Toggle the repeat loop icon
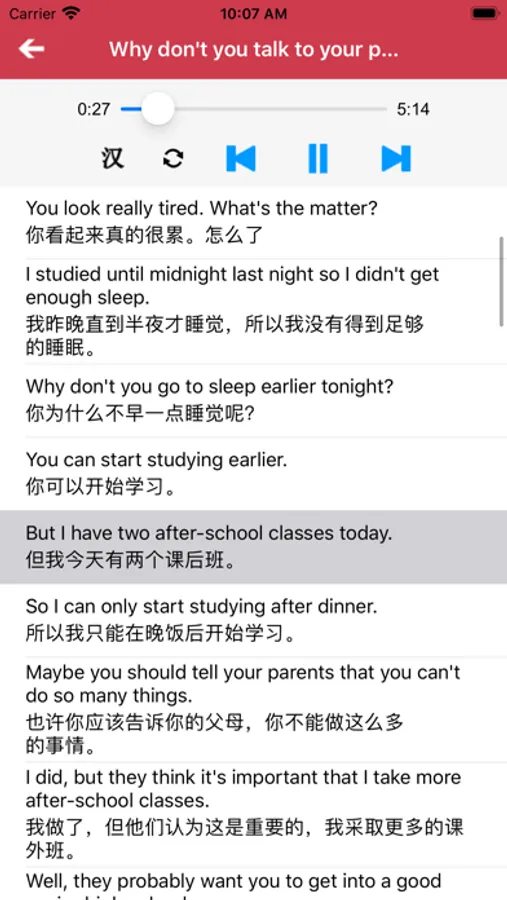 click(x=173, y=158)
